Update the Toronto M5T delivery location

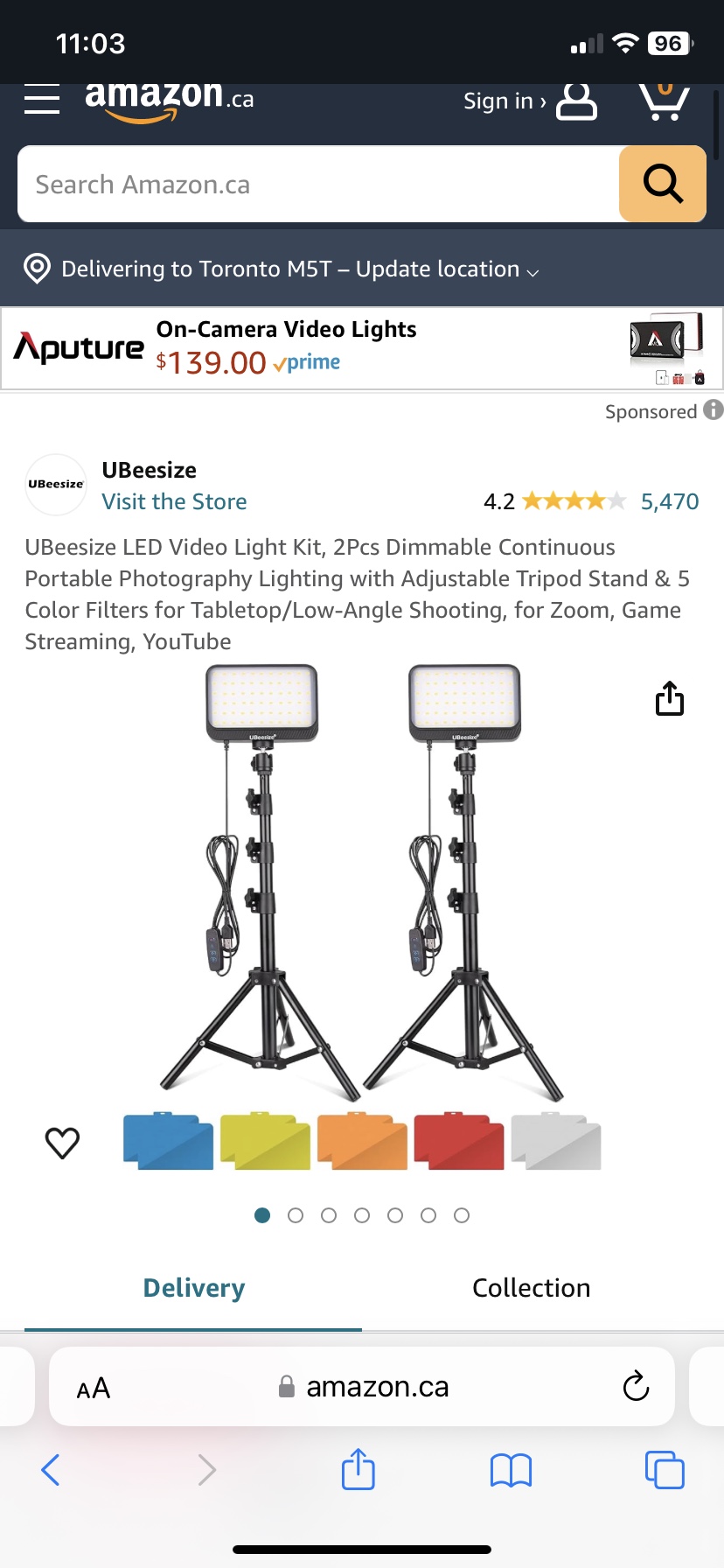tap(299, 269)
